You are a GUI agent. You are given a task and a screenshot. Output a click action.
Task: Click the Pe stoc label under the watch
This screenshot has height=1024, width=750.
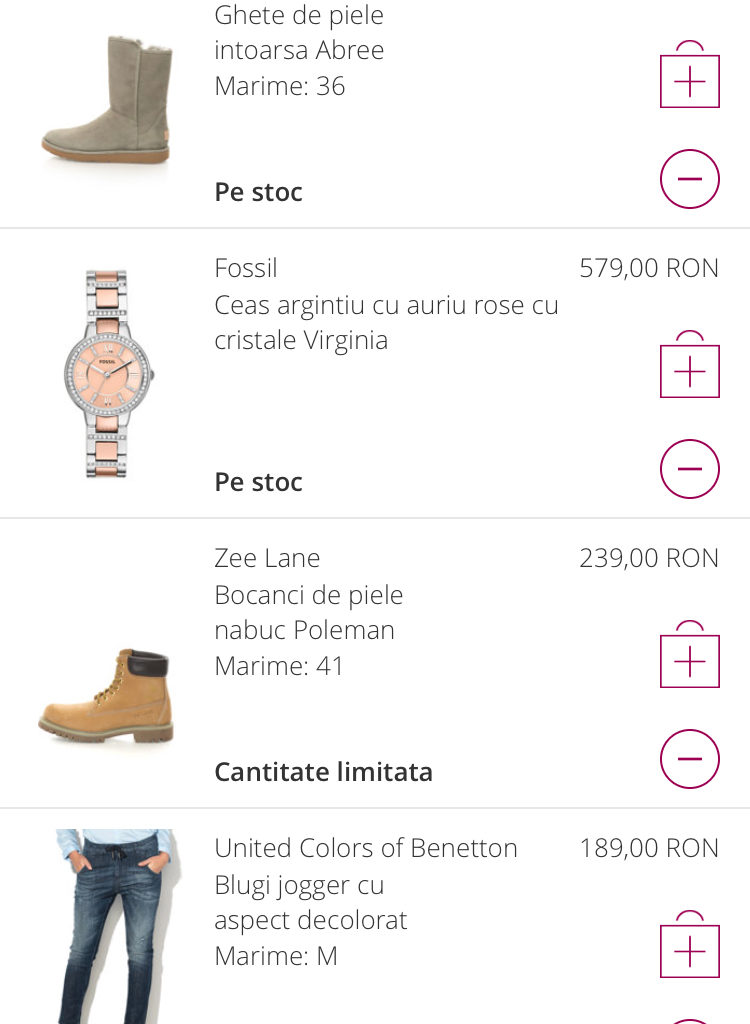(258, 481)
